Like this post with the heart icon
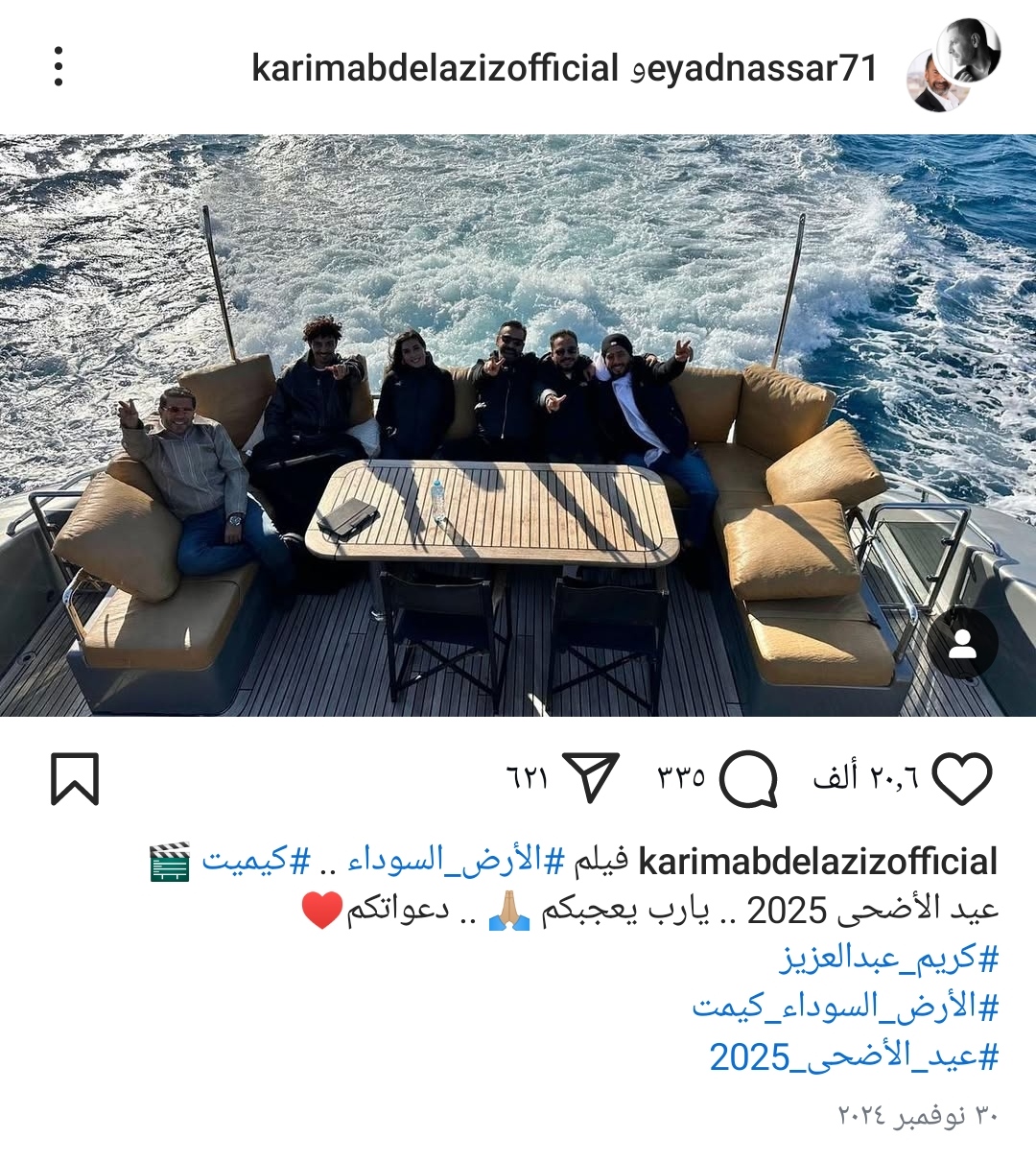The height and width of the screenshot is (1162, 1036). click(962, 778)
